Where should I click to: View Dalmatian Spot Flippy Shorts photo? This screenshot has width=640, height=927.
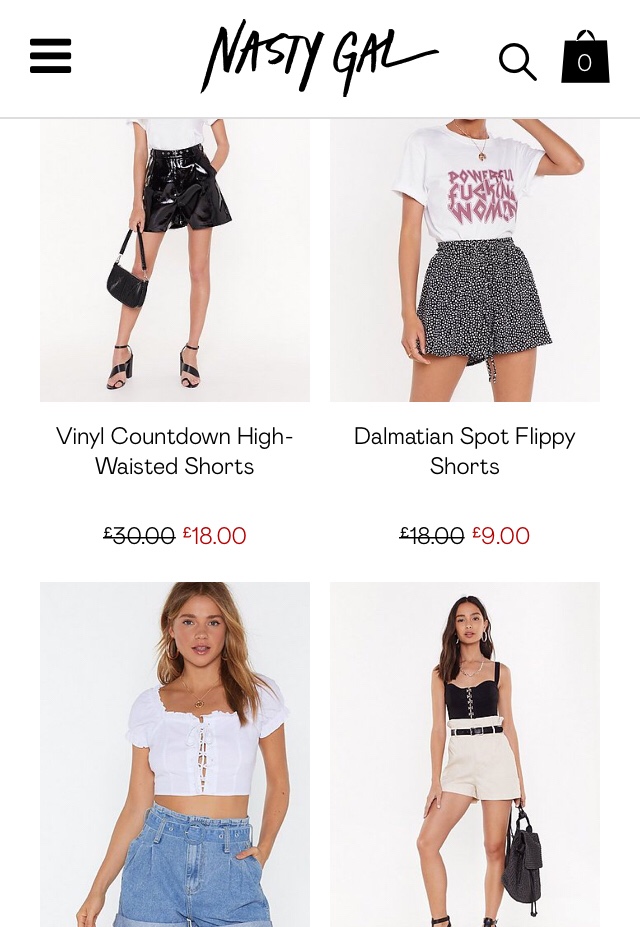click(465, 259)
